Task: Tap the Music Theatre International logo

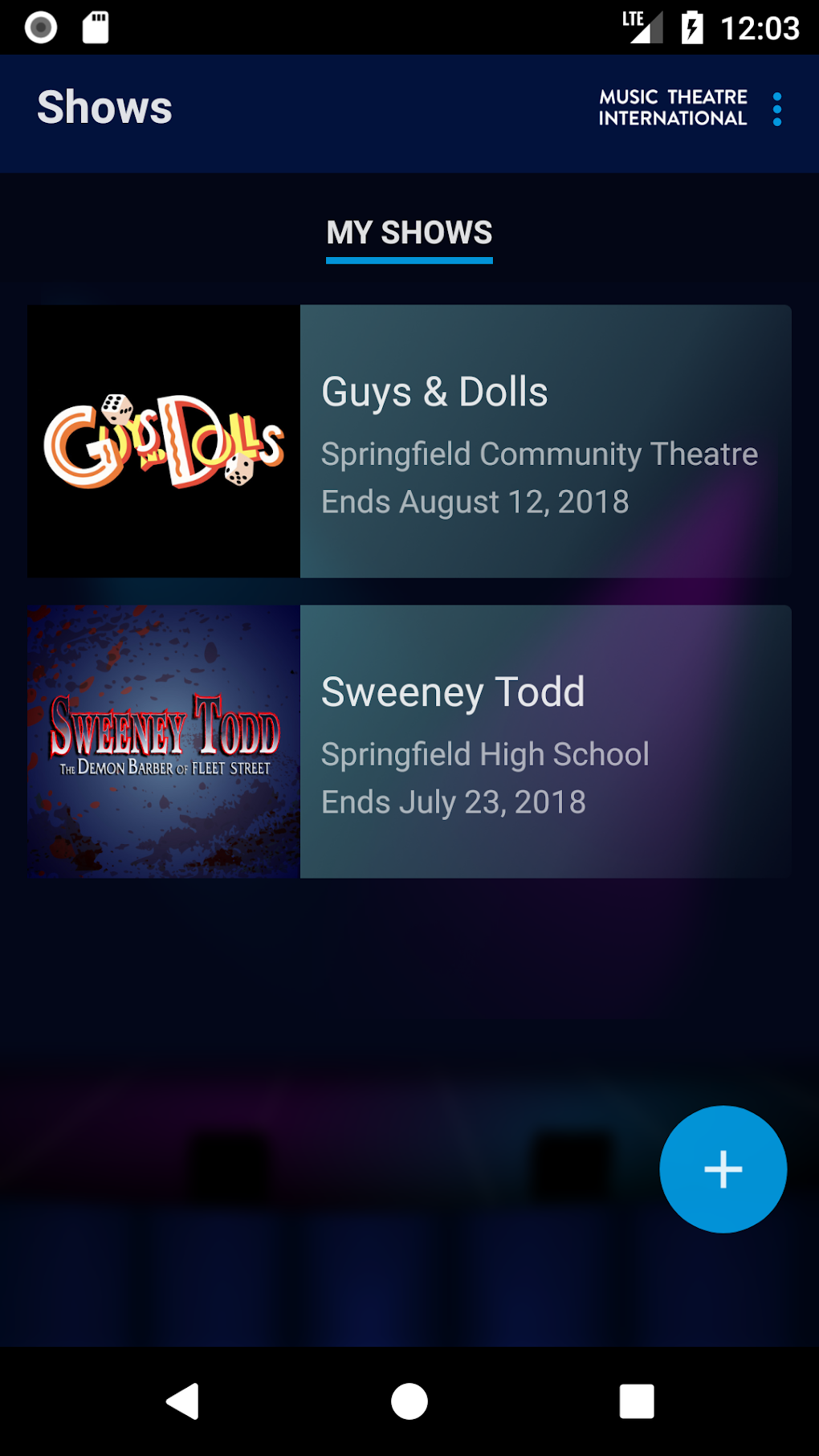Action: (671, 108)
